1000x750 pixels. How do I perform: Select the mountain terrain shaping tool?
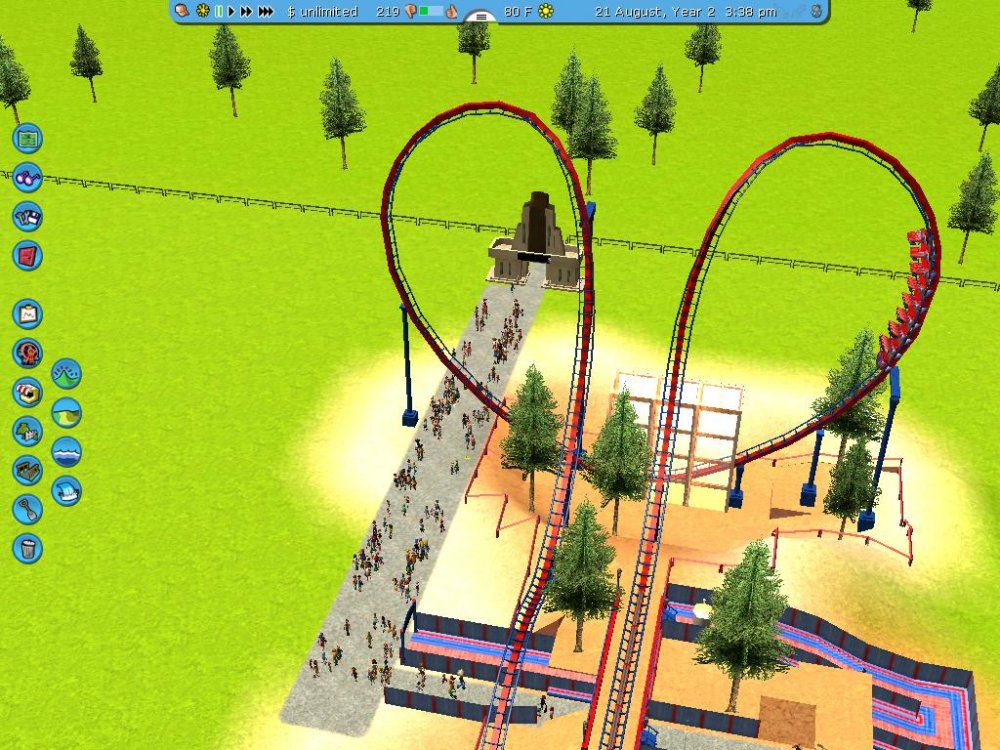66,374
